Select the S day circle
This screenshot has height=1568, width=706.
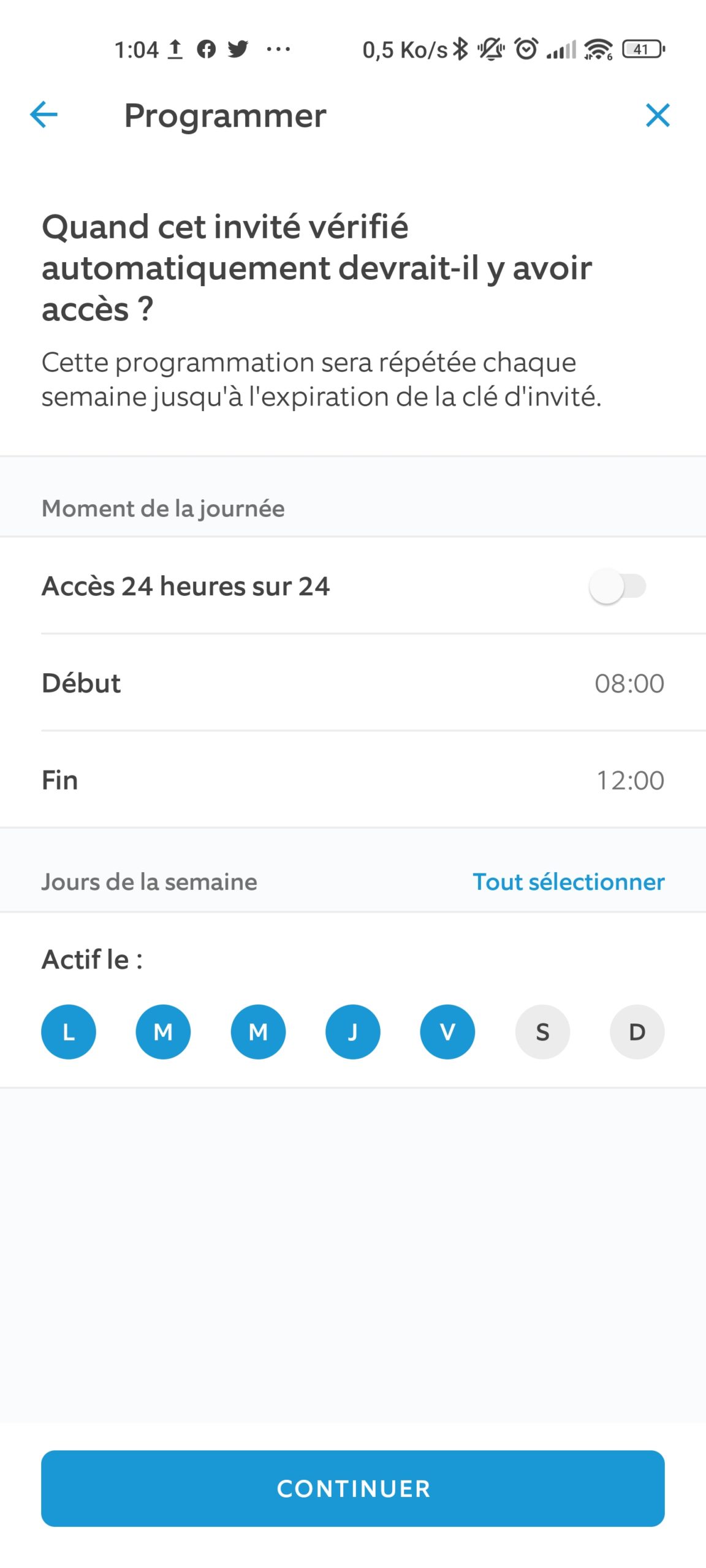pos(542,1032)
